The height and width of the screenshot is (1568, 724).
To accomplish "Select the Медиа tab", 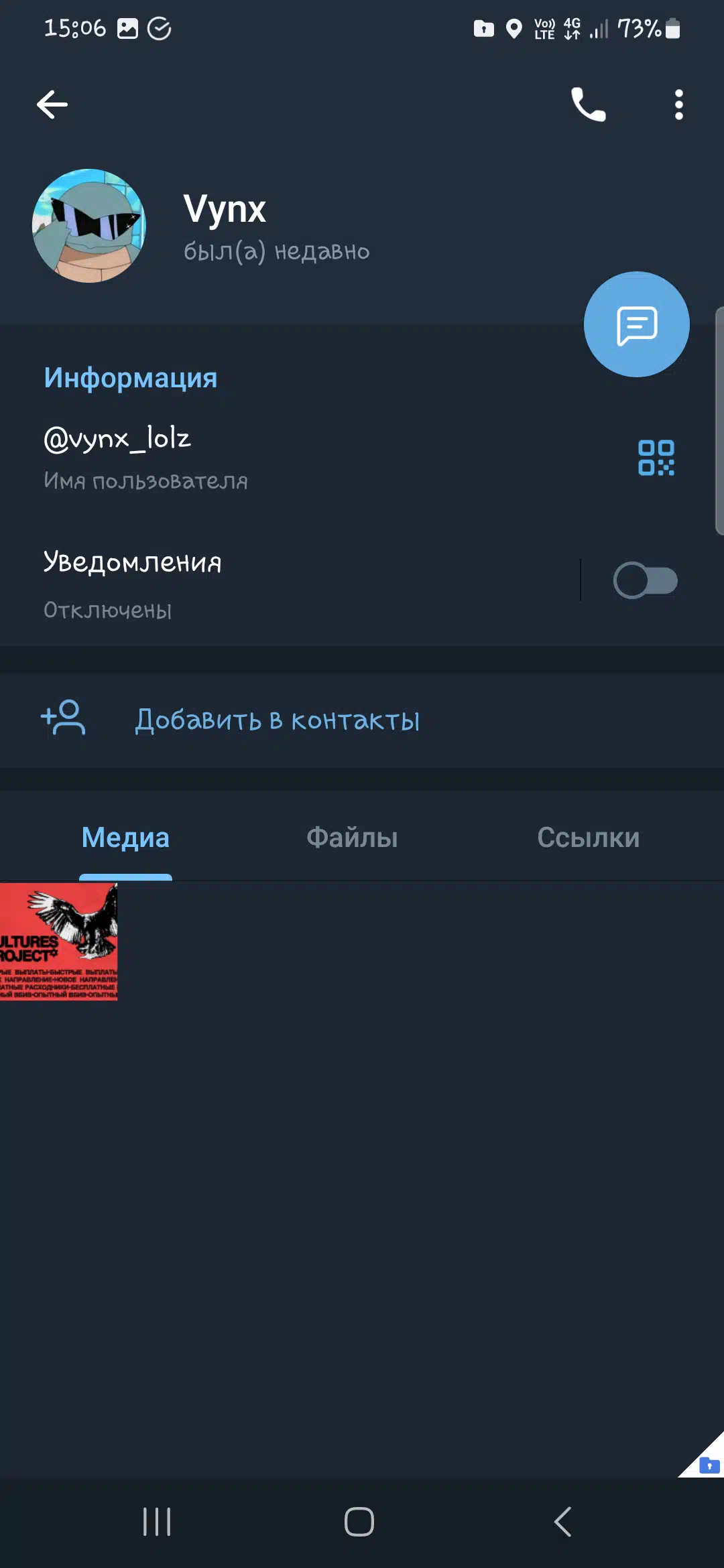I will (125, 838).
